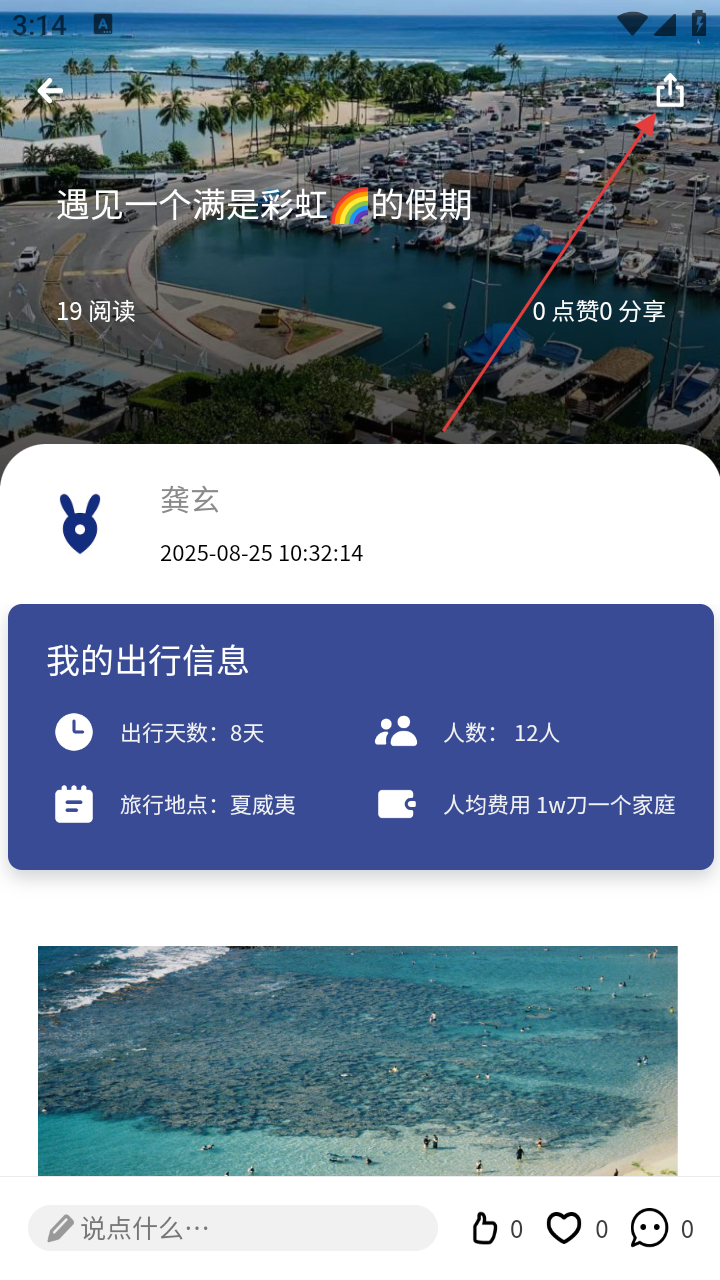Screen dimensions: 720x1280
Task: Tap the 说点什么 comment field
Action: click(232, 1228)
